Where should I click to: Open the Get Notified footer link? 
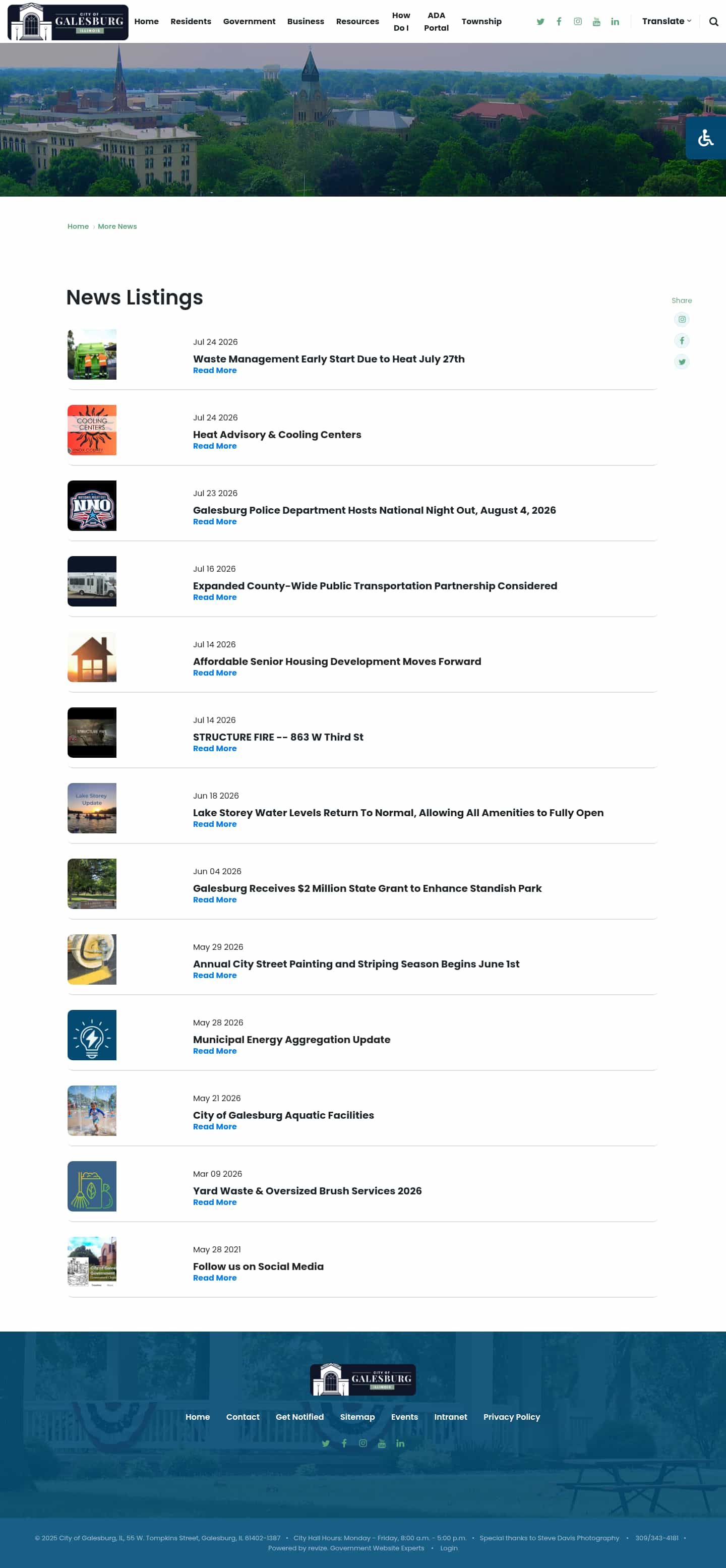click(x=299, y=1416)
